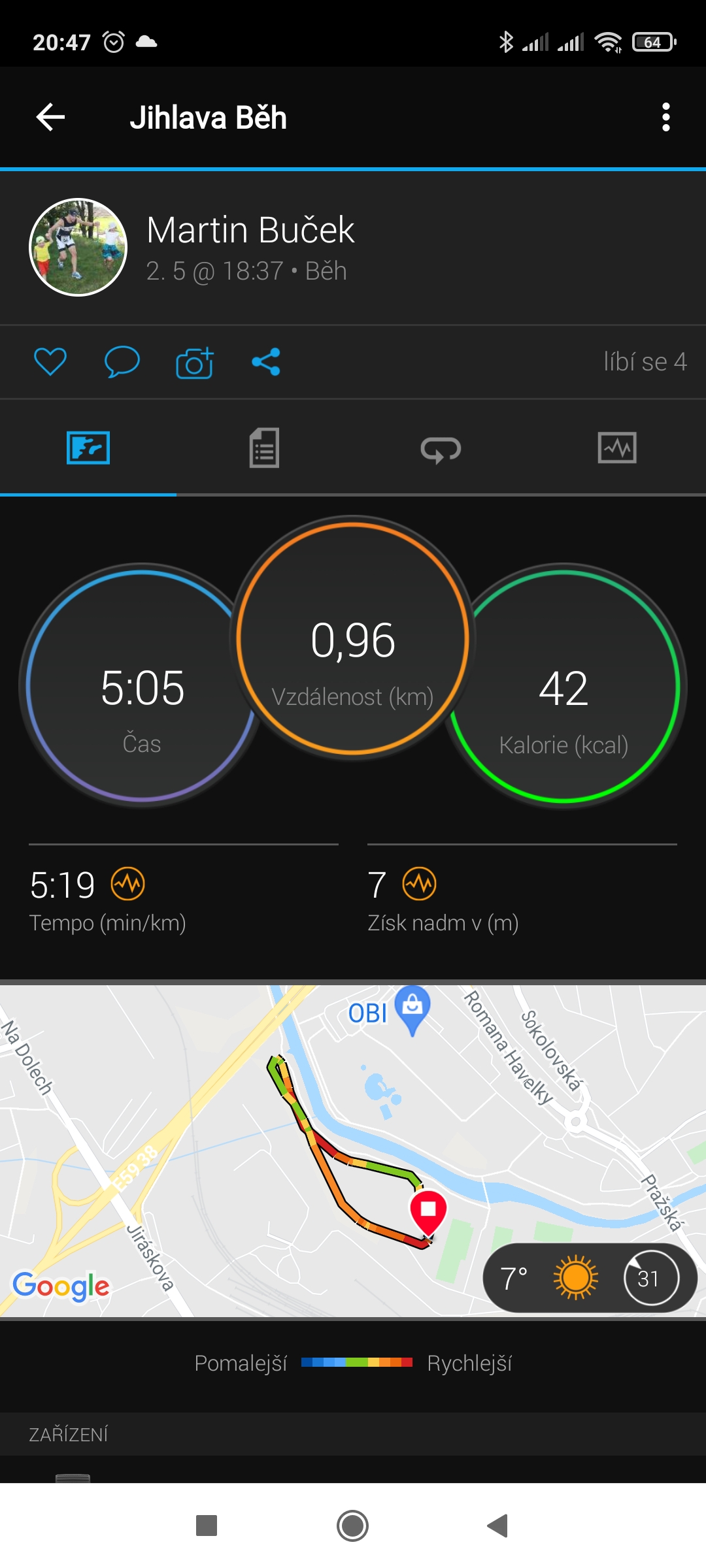Open the Tempo chart icon

[x=128, y=885]
